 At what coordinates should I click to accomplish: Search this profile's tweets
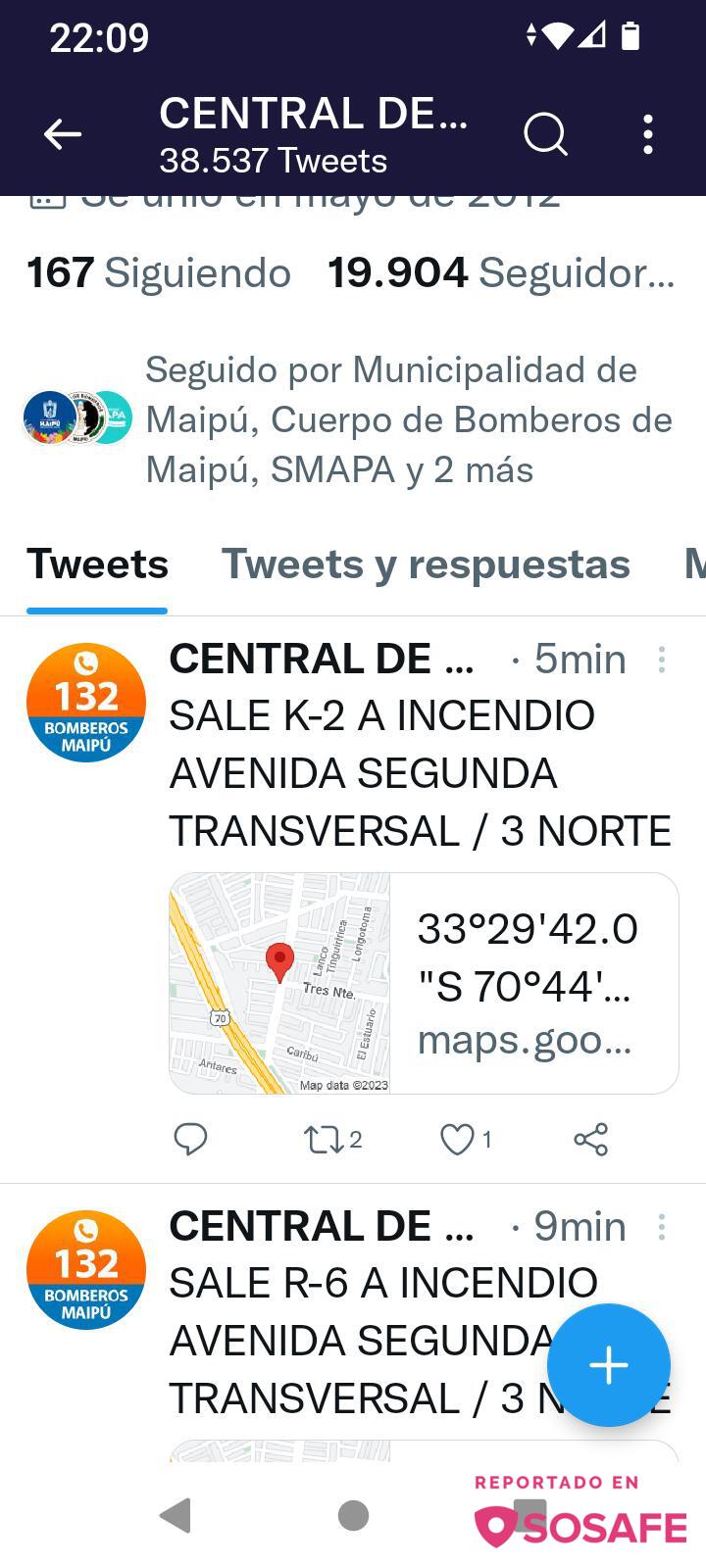coord(545,134)
